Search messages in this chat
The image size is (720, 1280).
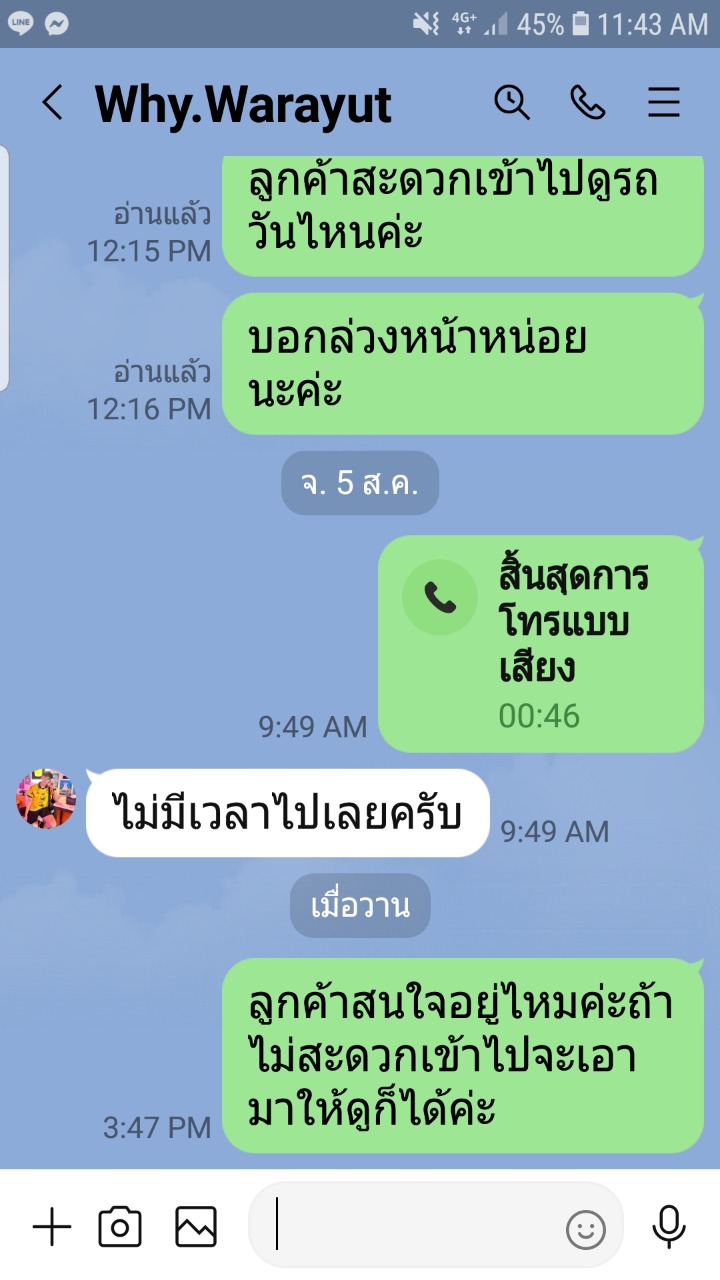point(512,102)
